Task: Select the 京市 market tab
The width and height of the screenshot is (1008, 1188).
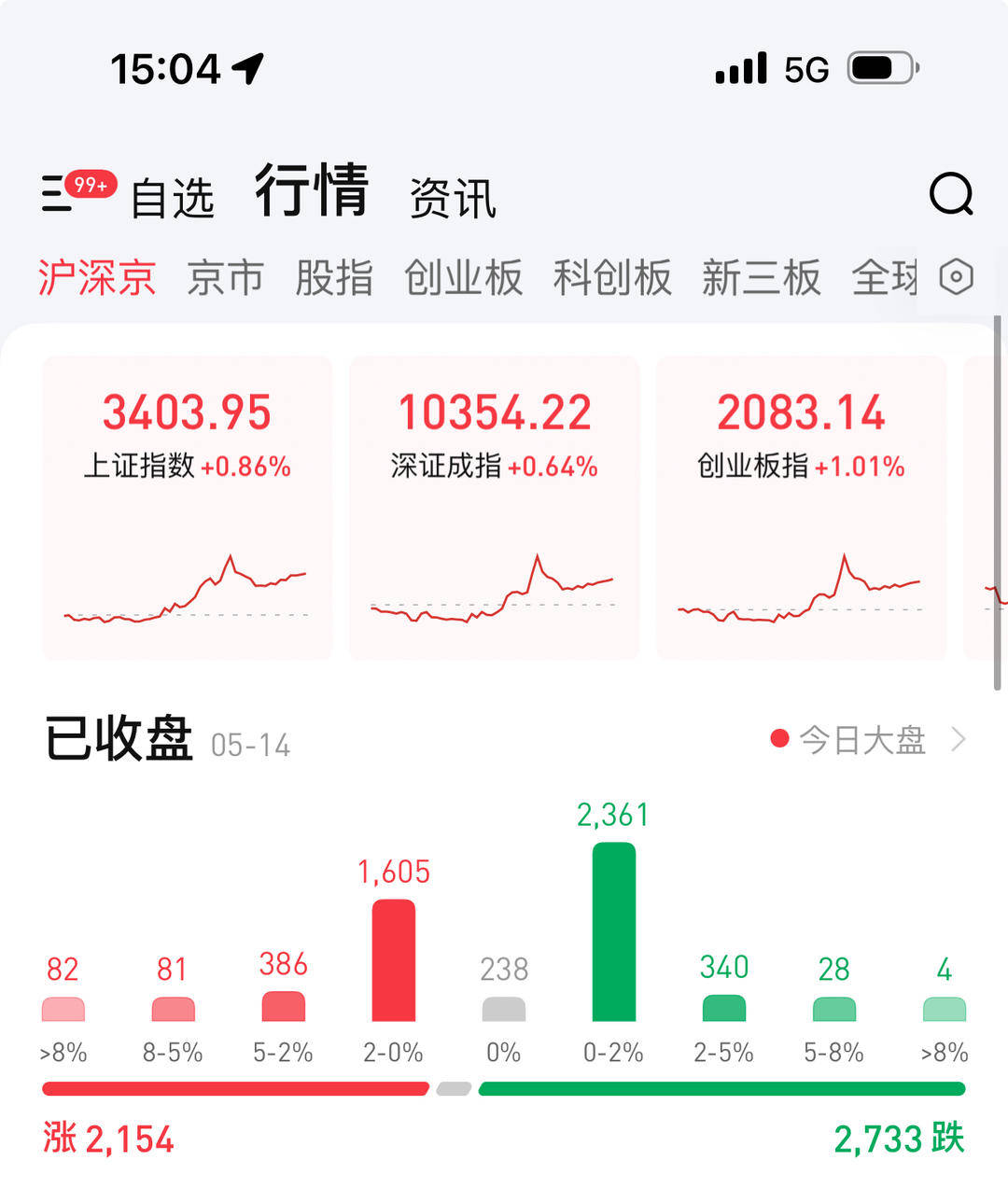Action: click(225, 277)
